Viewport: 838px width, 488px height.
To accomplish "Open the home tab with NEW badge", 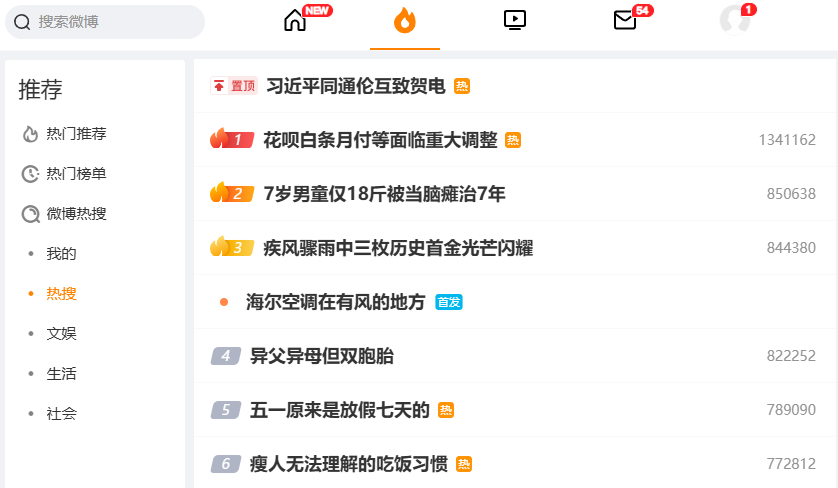I will 296,20.
